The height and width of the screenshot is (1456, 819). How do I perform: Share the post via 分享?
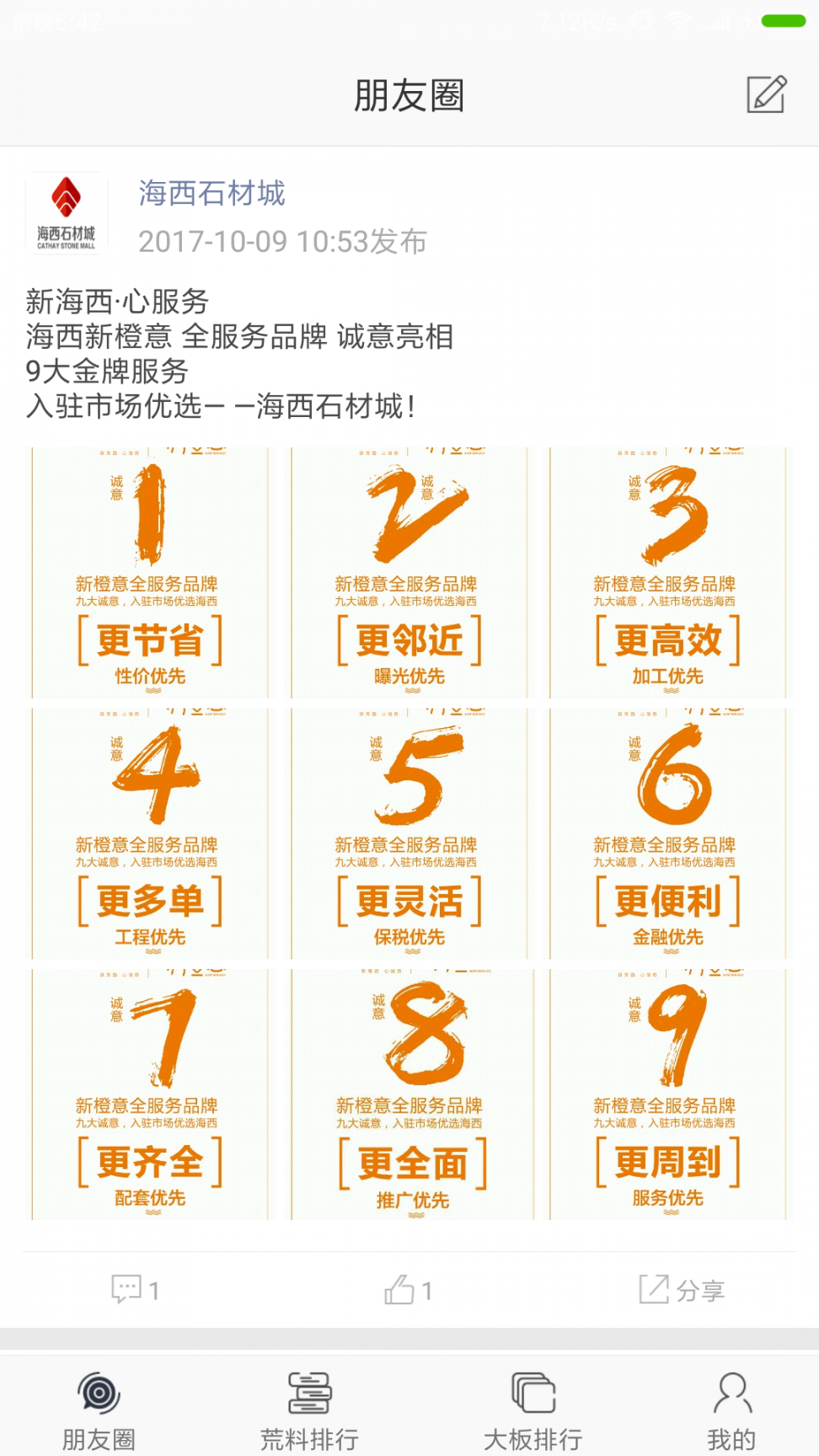click(x=682, y=1289)
